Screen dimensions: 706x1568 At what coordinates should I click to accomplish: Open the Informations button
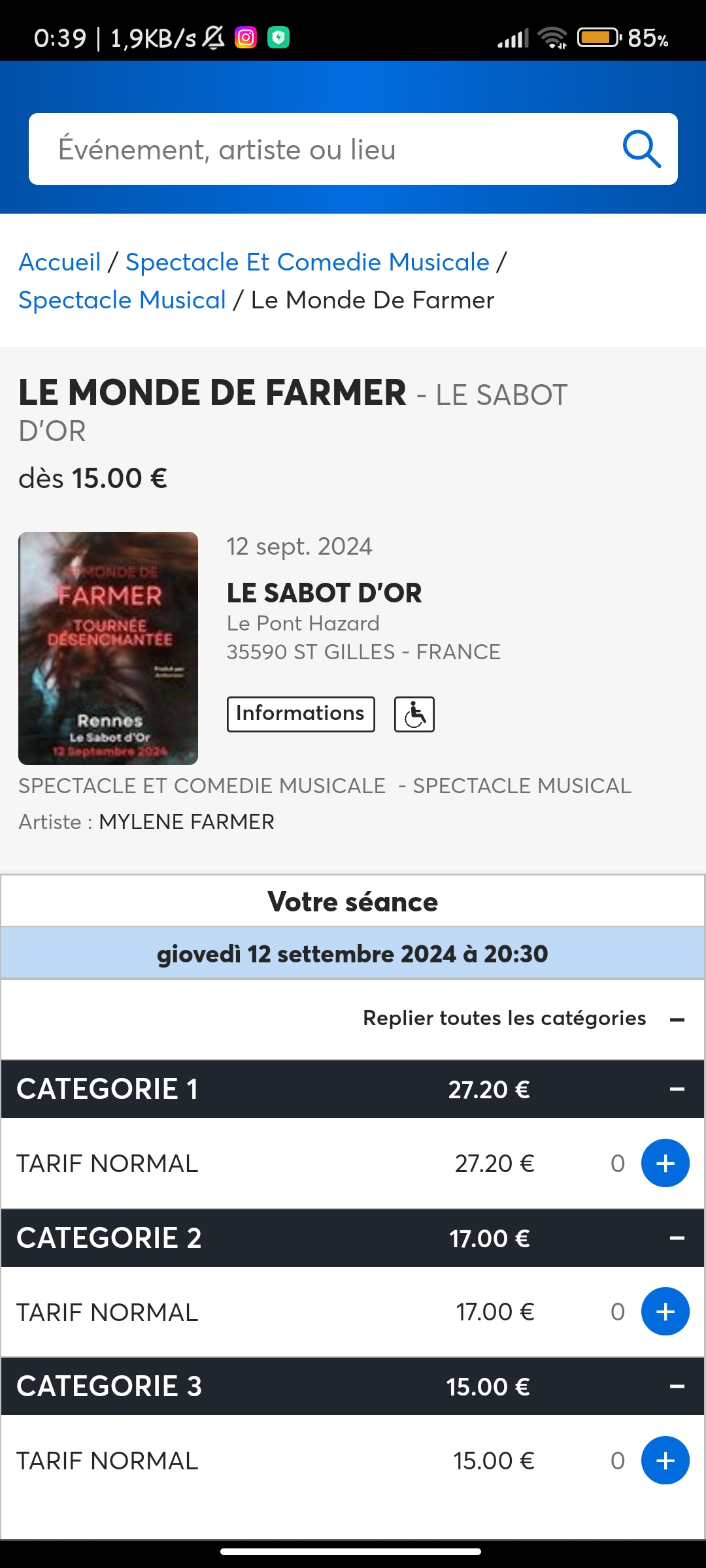pos(301,714)
